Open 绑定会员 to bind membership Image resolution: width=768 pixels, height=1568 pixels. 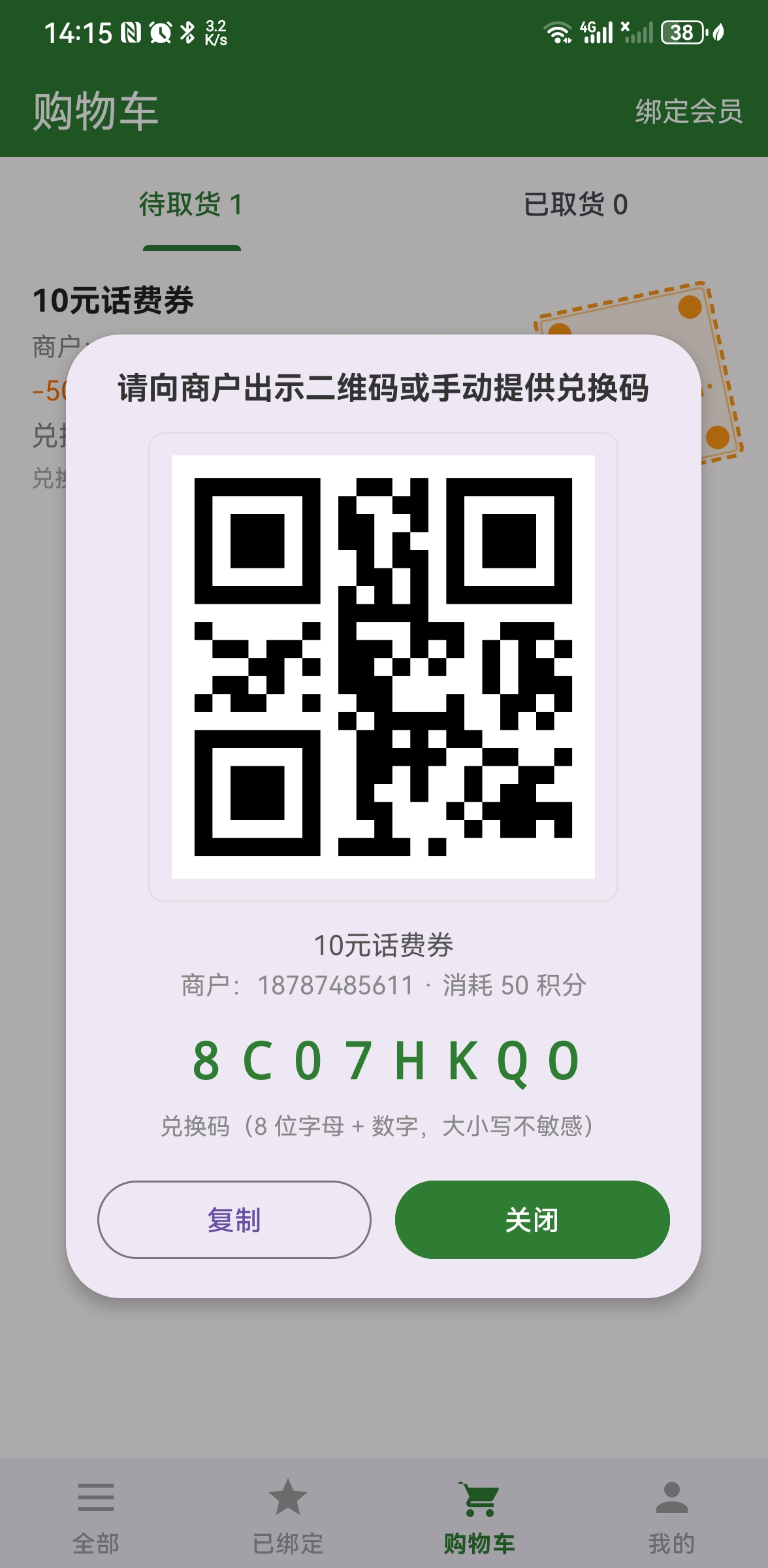tap(689, 111)
